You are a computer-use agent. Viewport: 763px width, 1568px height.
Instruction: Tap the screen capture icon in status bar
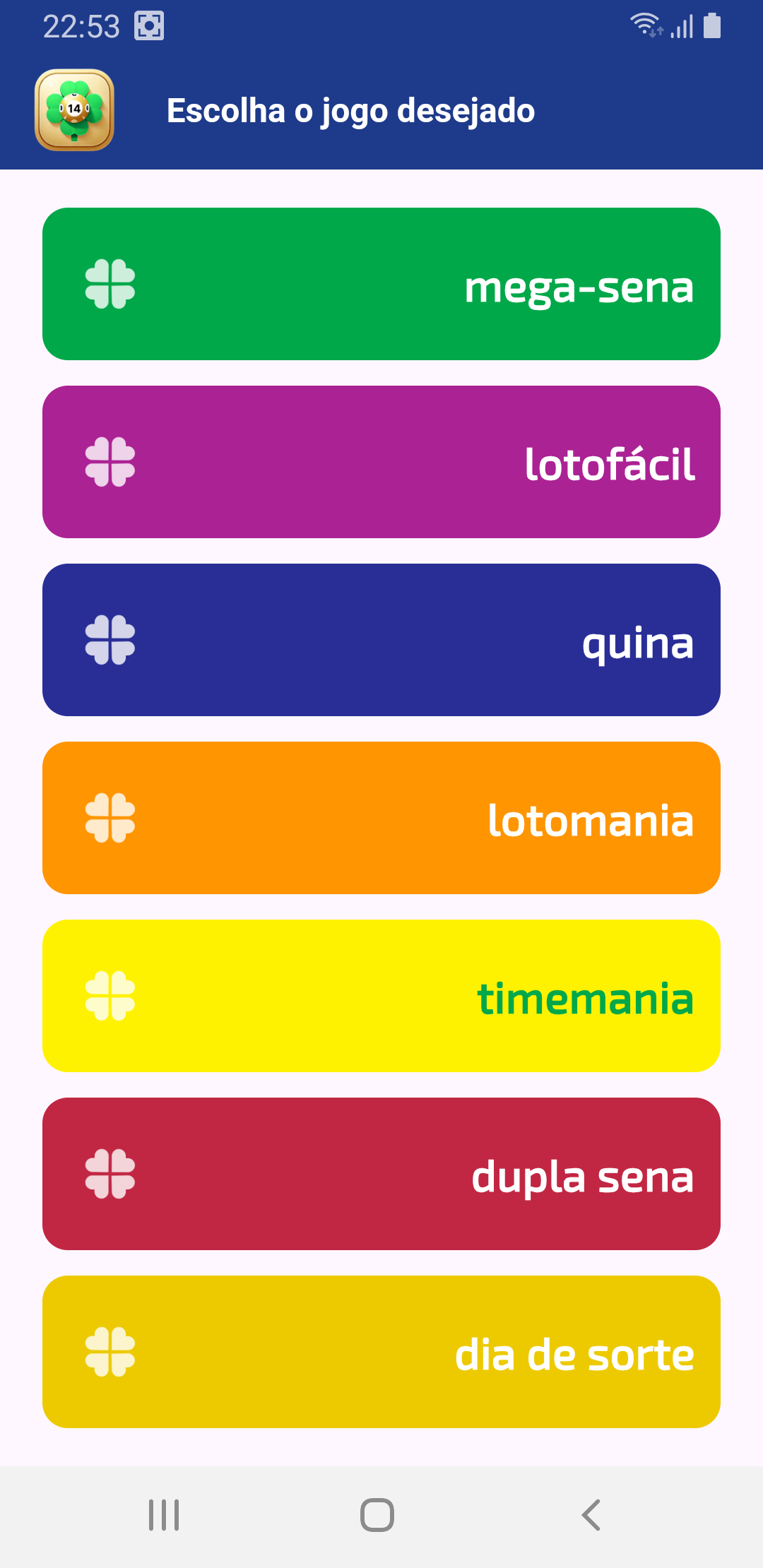(149, 27)
